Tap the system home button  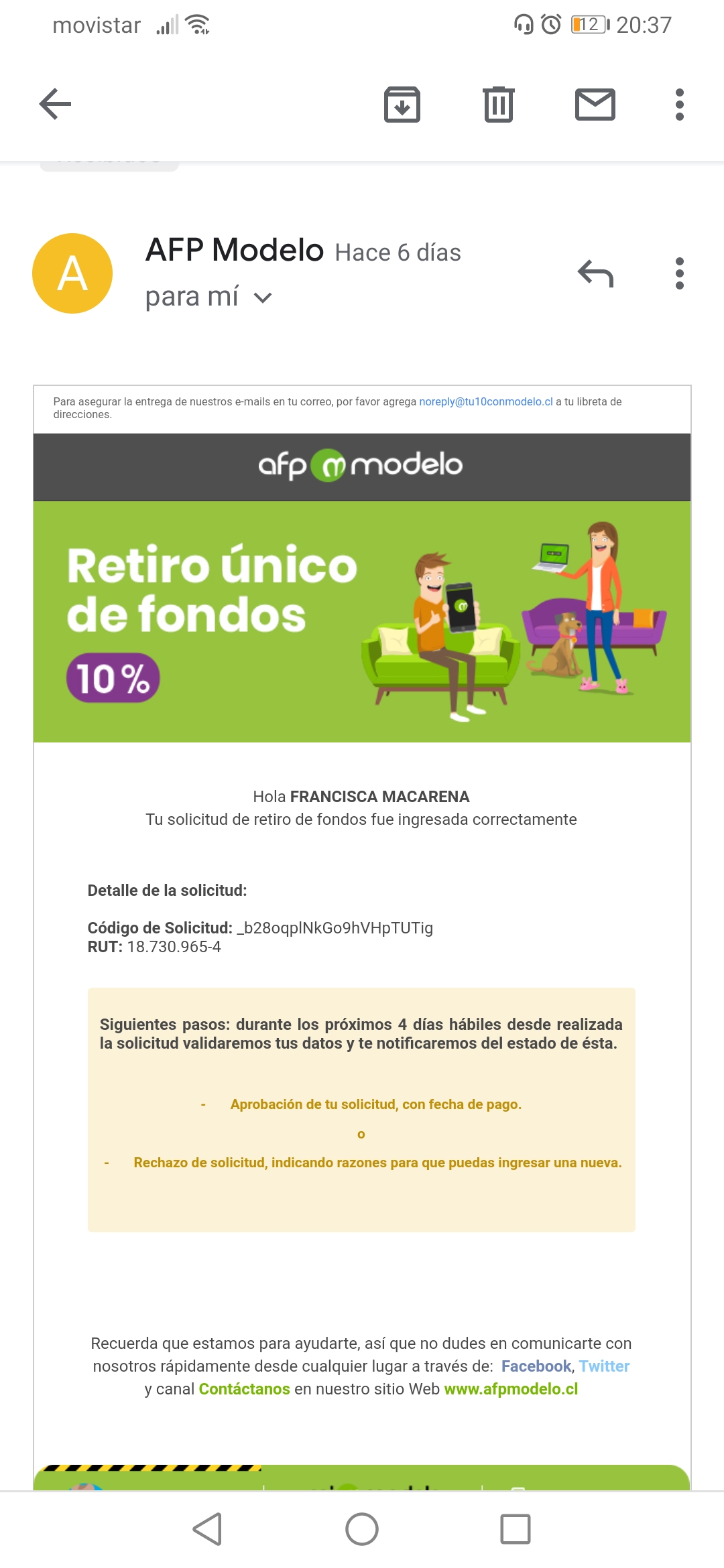tap(362, 1529)
